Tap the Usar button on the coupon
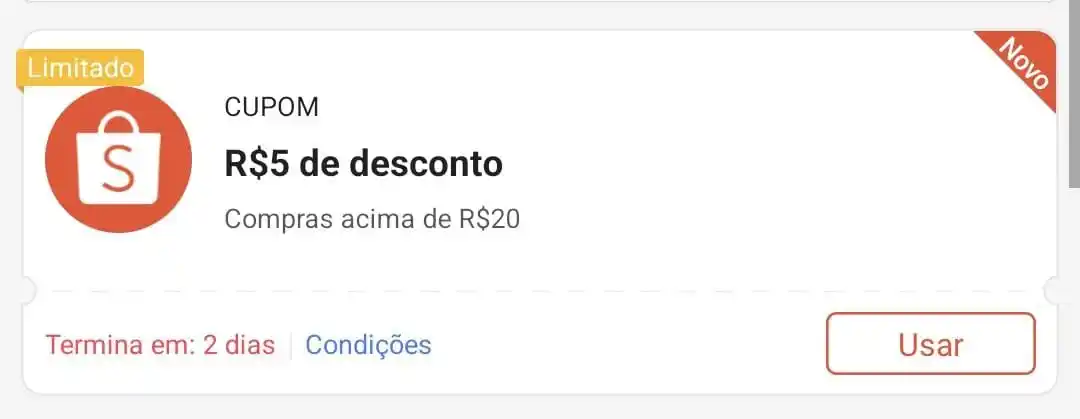The image size is (1080, 419). coord(930,344)
